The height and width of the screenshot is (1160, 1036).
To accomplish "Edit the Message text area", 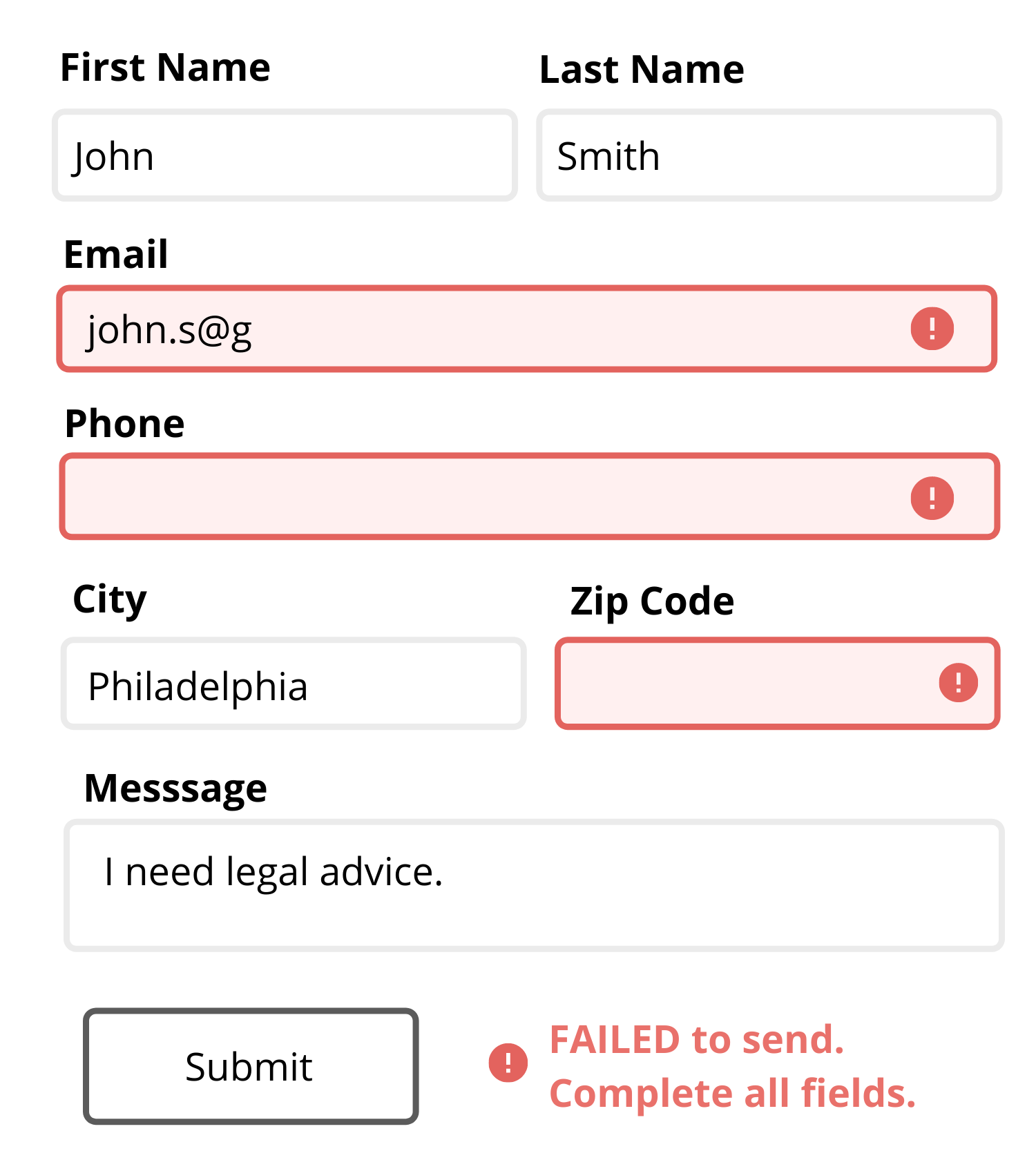I will click(533, 885).
